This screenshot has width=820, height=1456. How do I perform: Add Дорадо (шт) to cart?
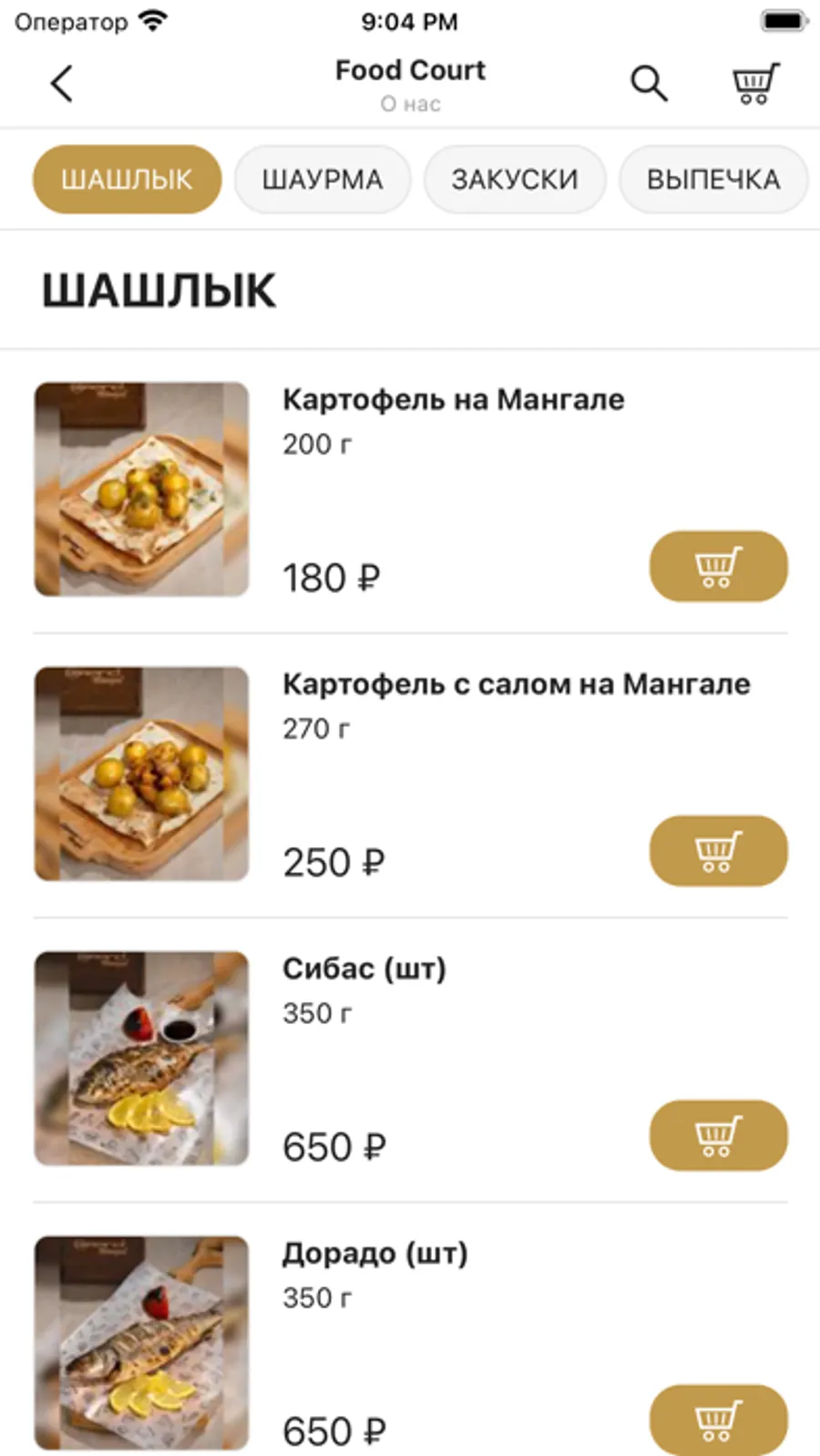tap(718, 1419)
